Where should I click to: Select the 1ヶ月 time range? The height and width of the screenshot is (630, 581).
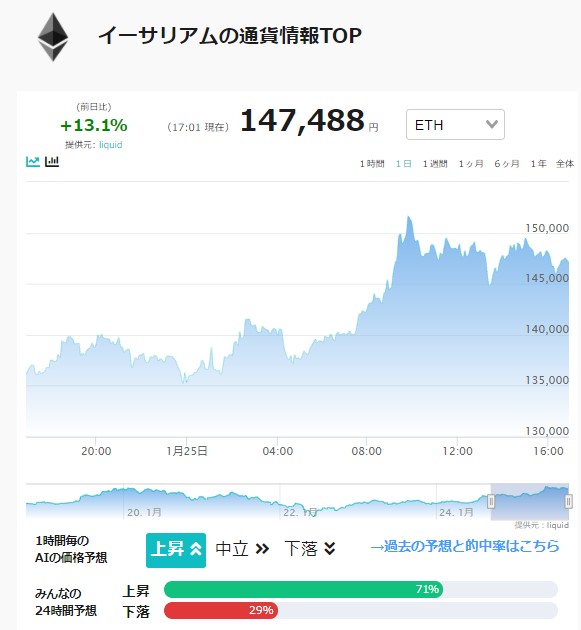[x=471, y=164]
